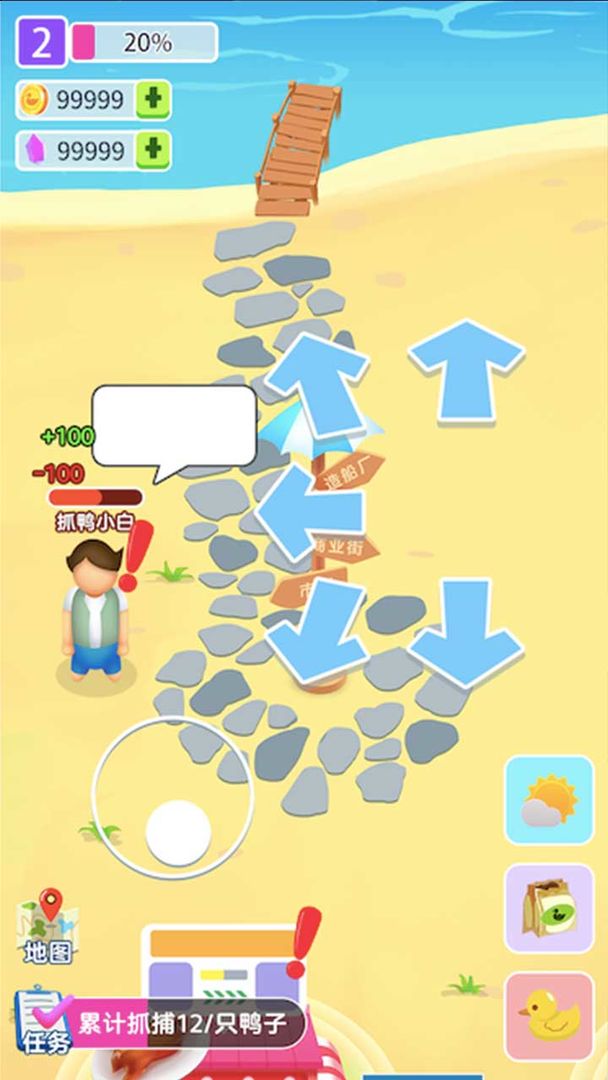
Task: View the 累计抓捕12只鸭子 quest banner
Action: [185, 1023]
